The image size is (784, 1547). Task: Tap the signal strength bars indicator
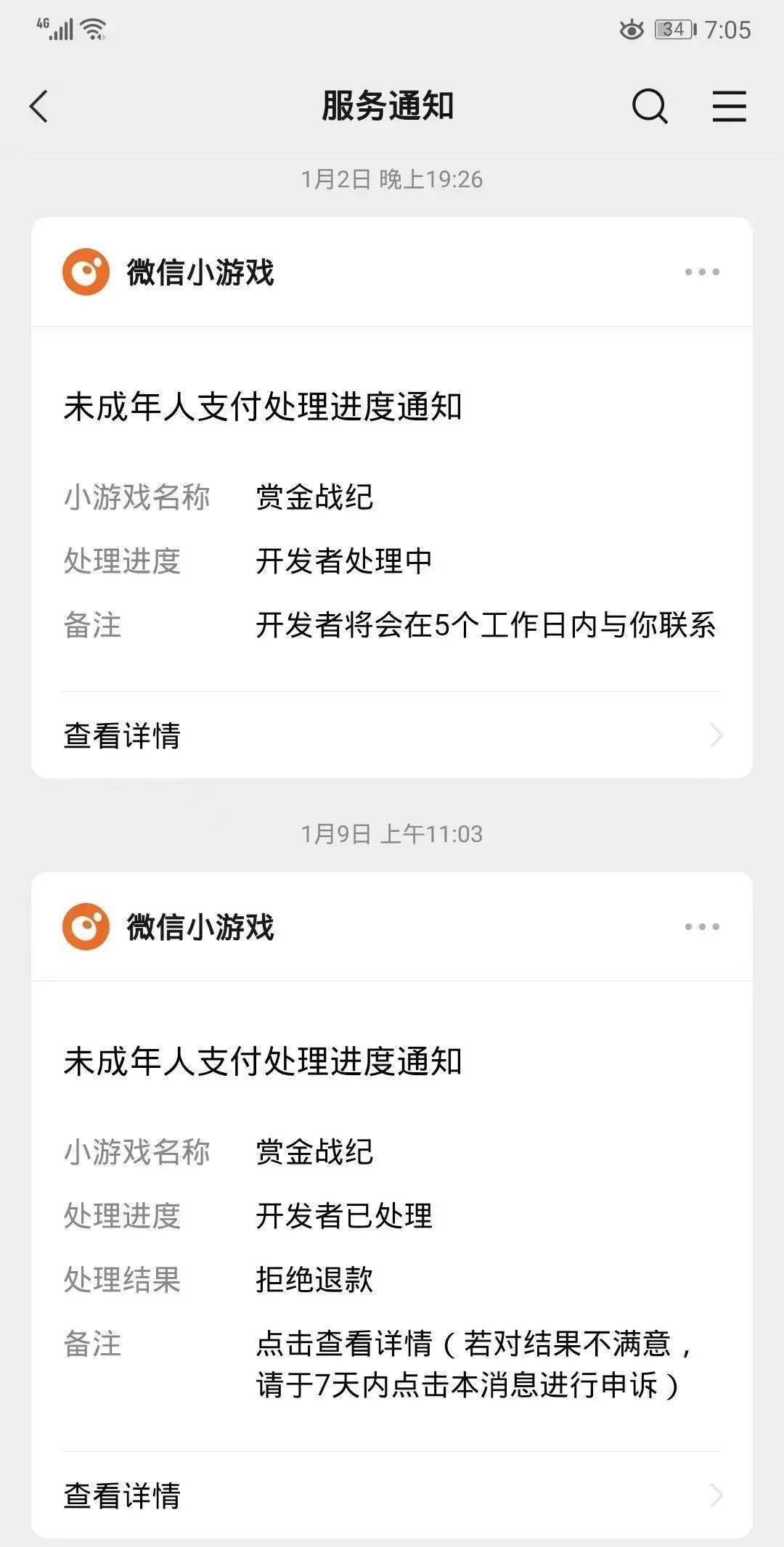[64, 28]
